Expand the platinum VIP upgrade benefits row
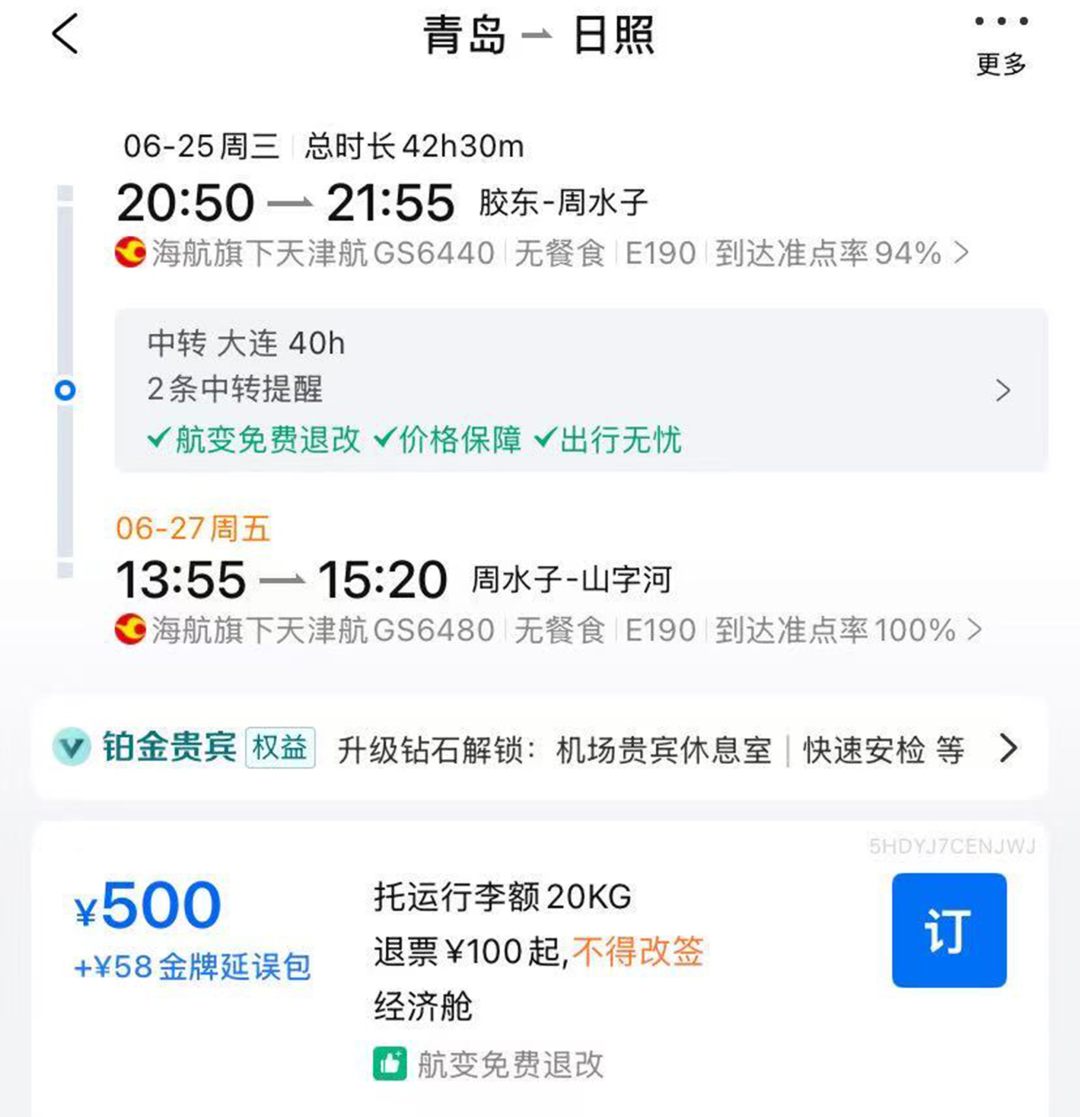Screen dimensions: 1080x1117 1010,747
